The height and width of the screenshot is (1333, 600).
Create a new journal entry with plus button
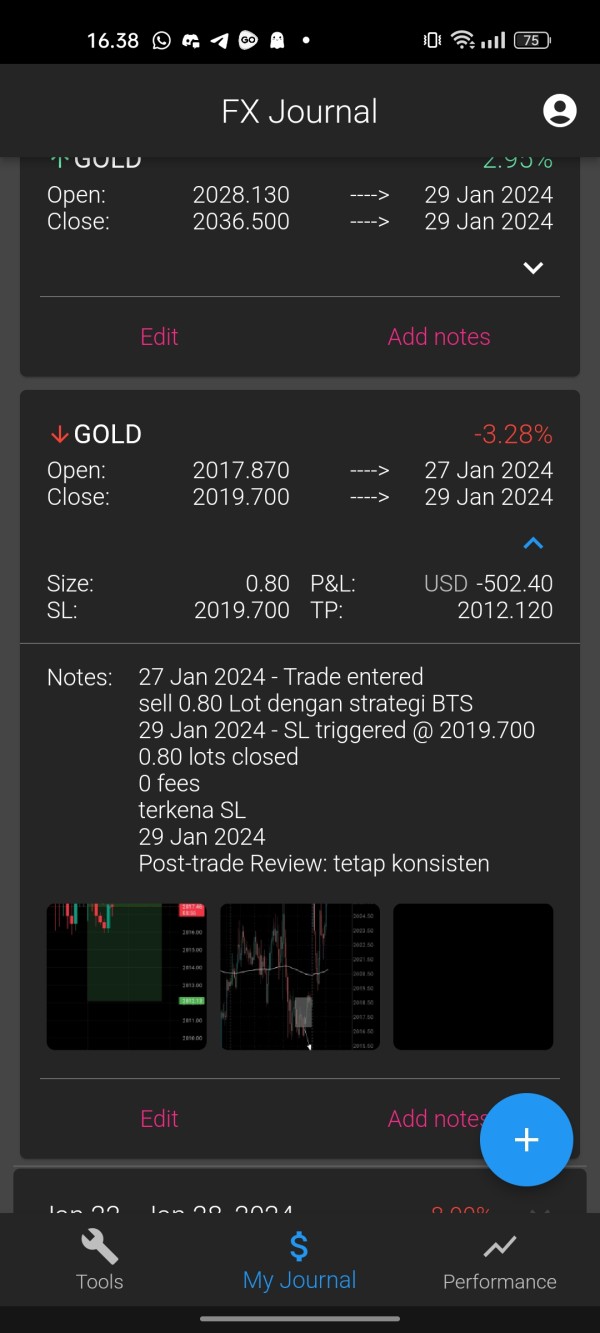point(526,1140)
